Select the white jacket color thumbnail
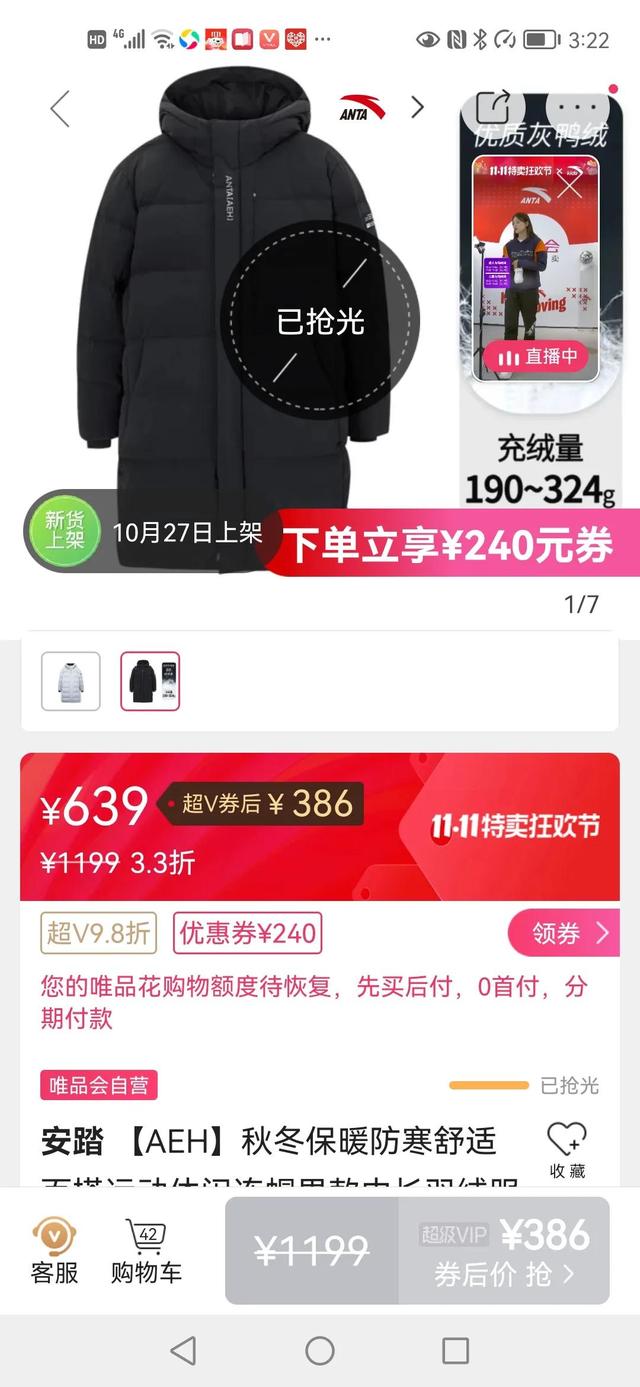Viewport: 640px width, 1387px height. click(x=71, y=681)
